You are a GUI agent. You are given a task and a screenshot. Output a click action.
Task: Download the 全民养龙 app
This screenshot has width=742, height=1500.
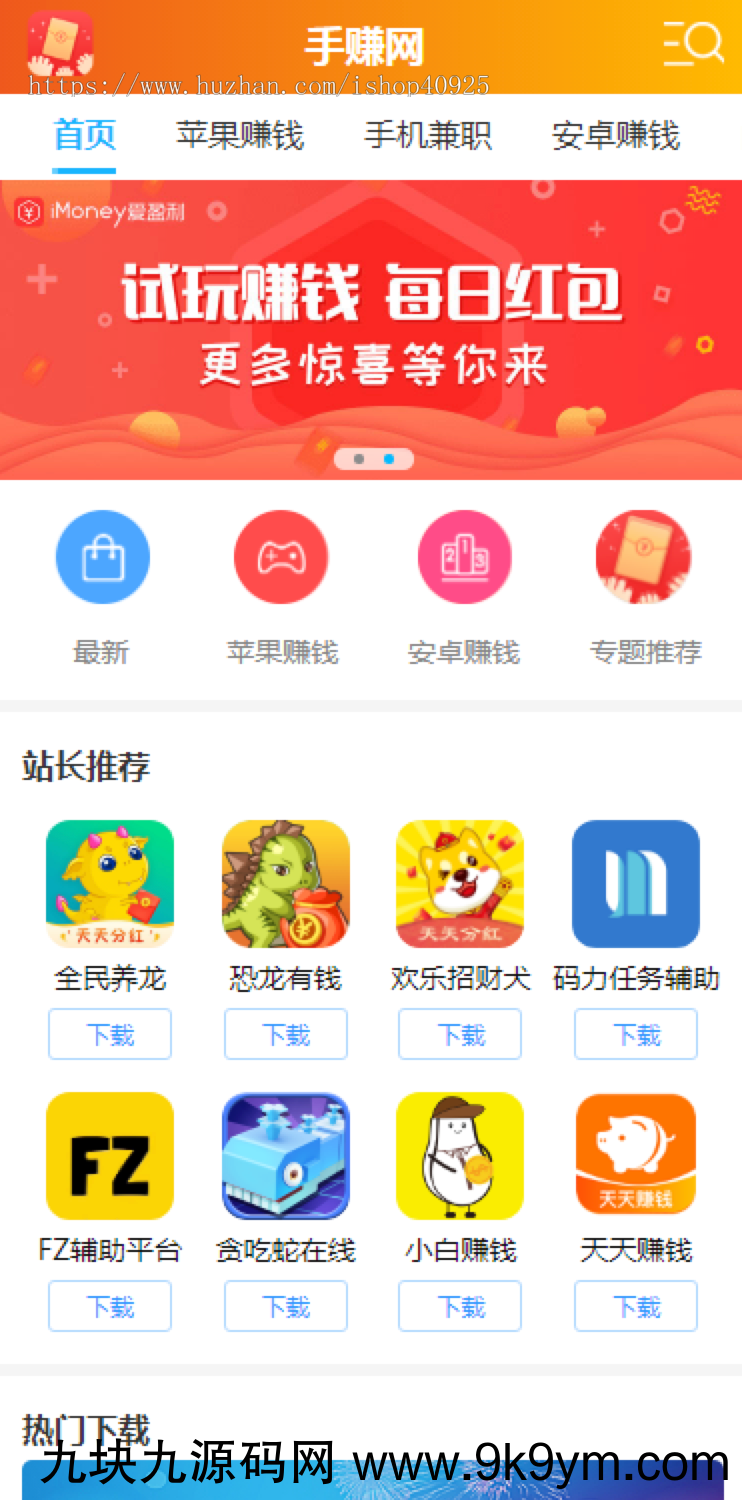110,1034
